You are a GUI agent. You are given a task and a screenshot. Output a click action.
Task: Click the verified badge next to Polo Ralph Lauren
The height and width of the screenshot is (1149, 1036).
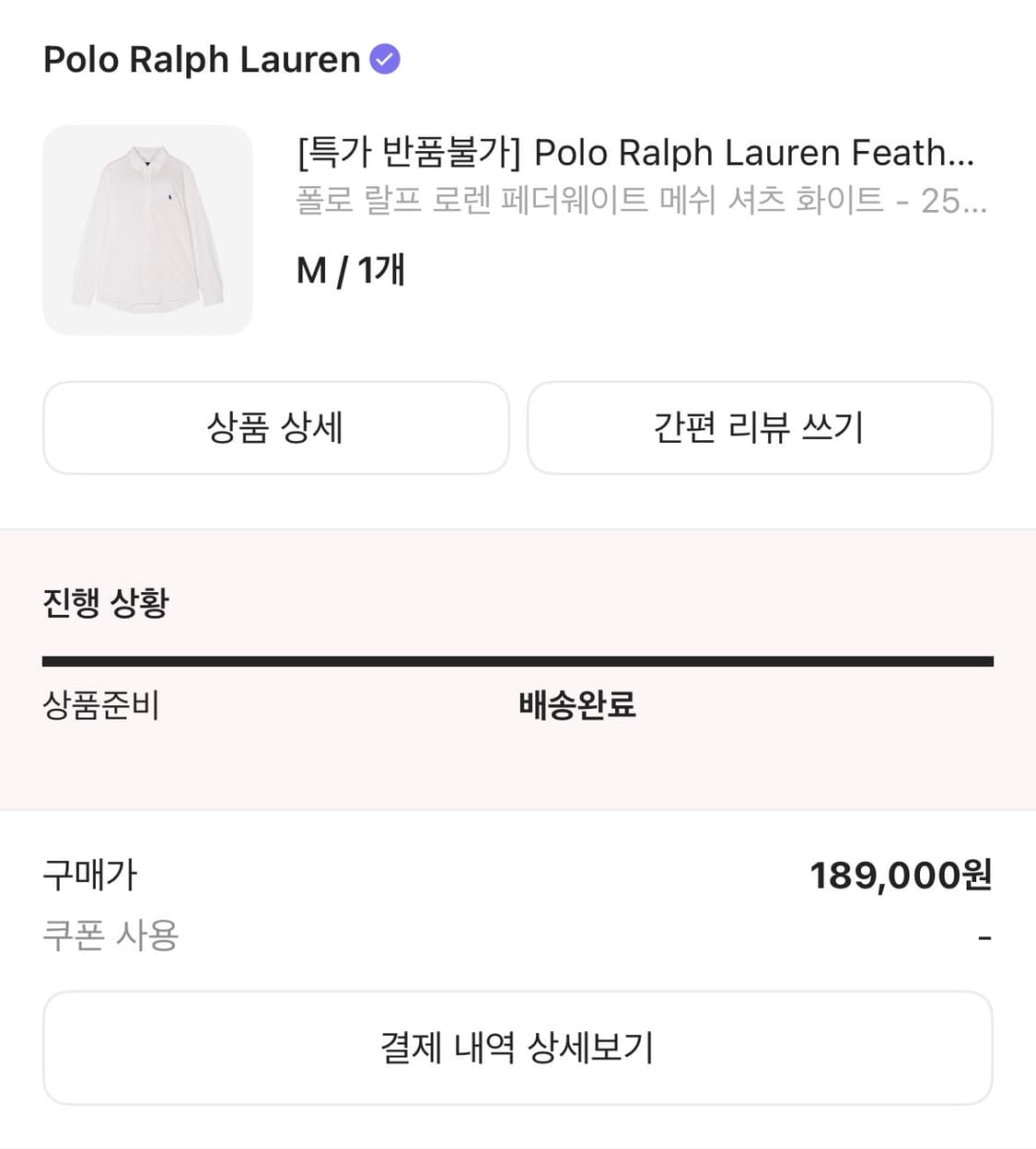click(386, 59)
